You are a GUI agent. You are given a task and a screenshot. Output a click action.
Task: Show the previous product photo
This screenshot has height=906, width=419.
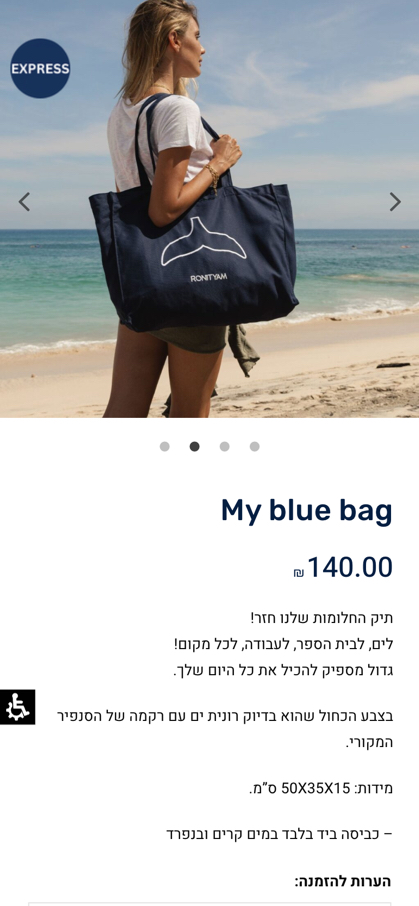coord(24,202)
